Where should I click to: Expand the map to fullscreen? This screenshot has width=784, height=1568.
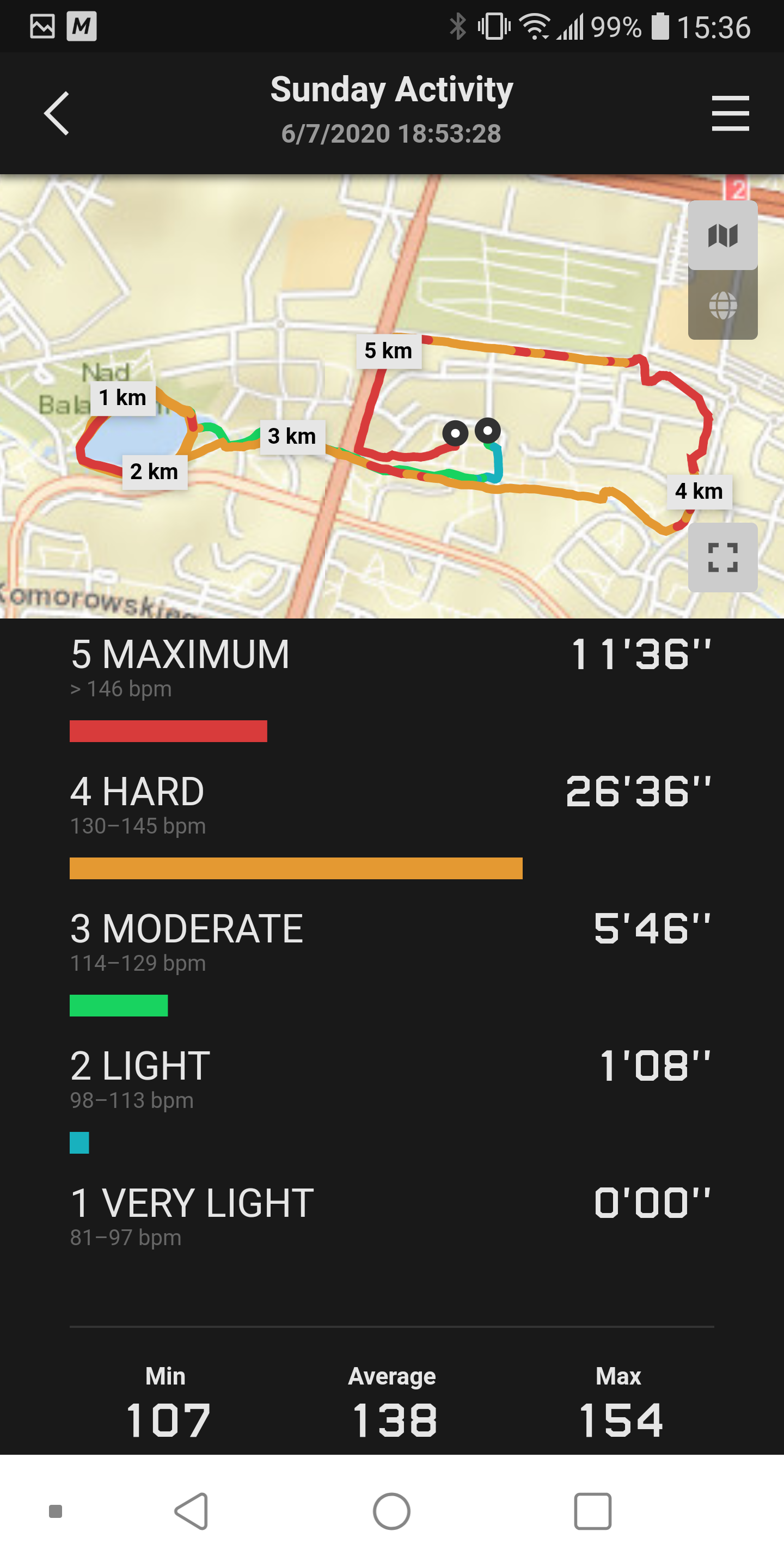(x=722, y=557)
